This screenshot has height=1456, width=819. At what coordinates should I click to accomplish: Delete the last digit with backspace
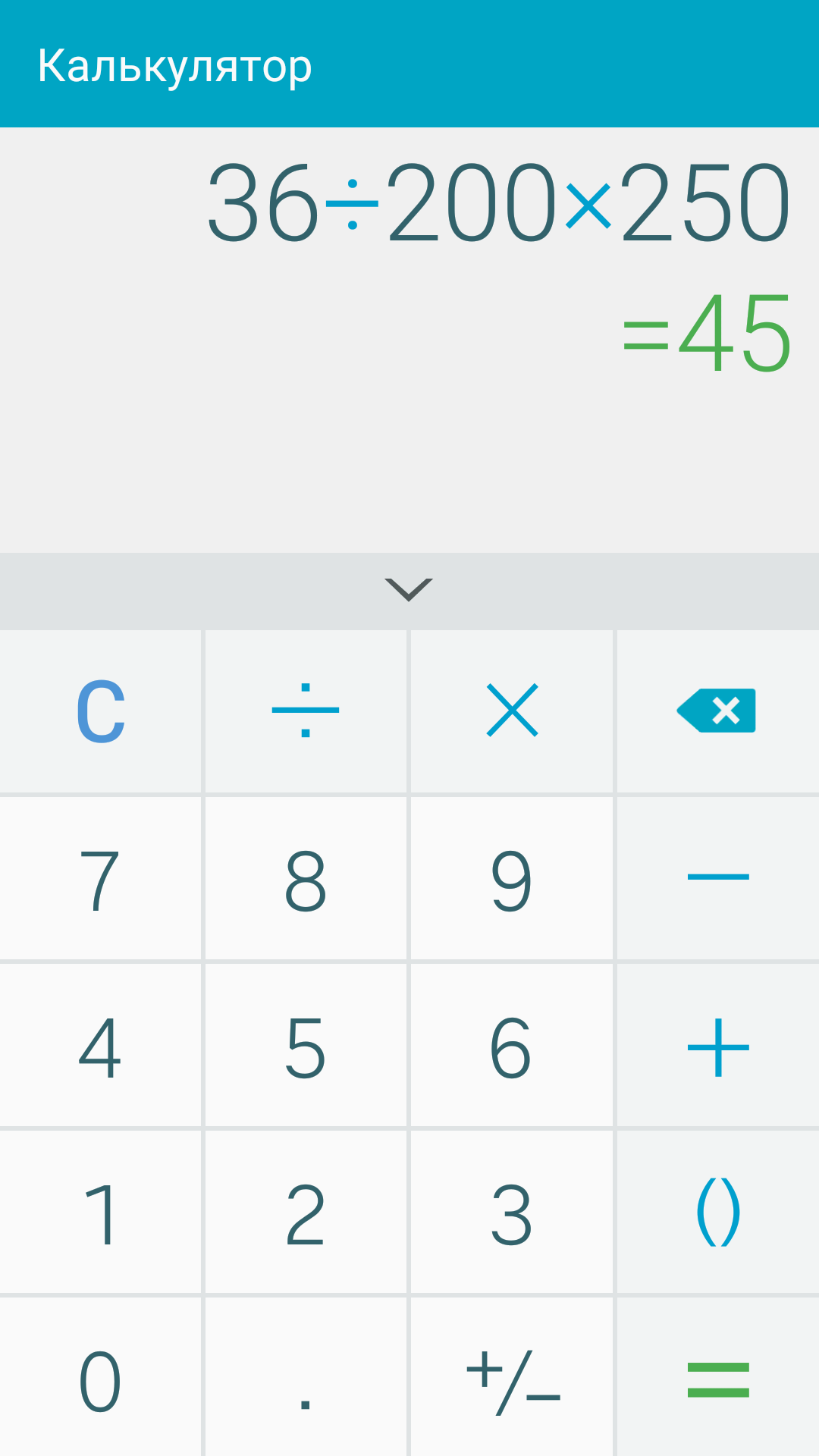[x=717, y=711]
